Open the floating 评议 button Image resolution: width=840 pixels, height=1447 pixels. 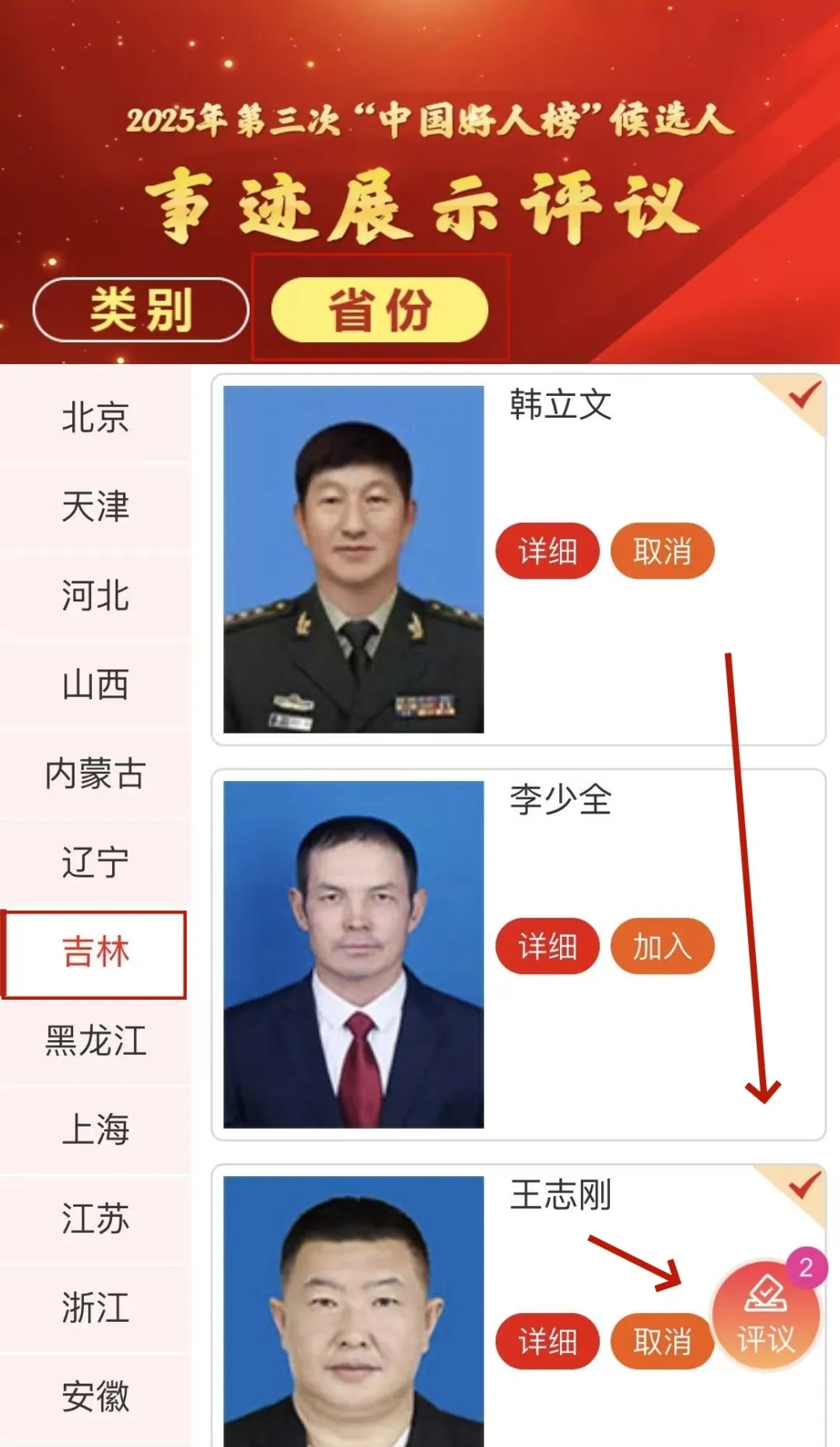[x=766, y=1315]
